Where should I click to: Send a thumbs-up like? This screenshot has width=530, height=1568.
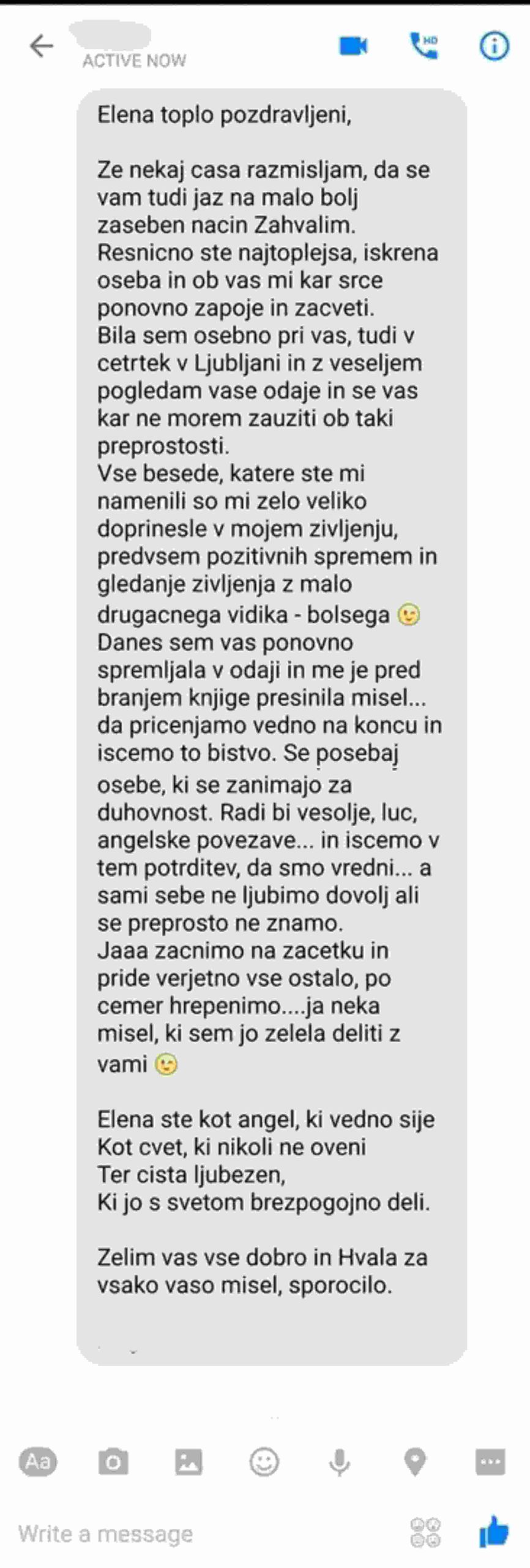click(x=493, y=1531)
